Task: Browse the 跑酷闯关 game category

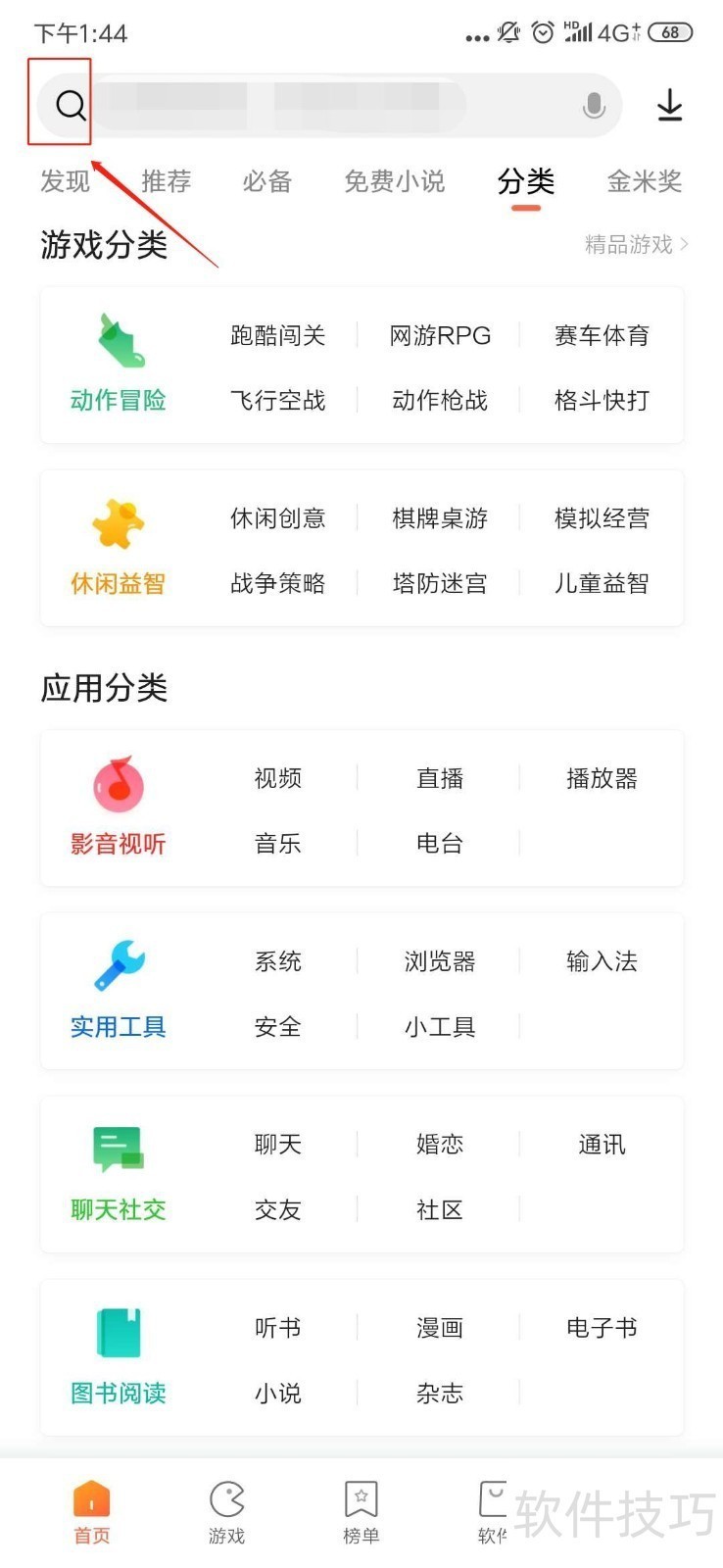Action: [x=277, y=336]
